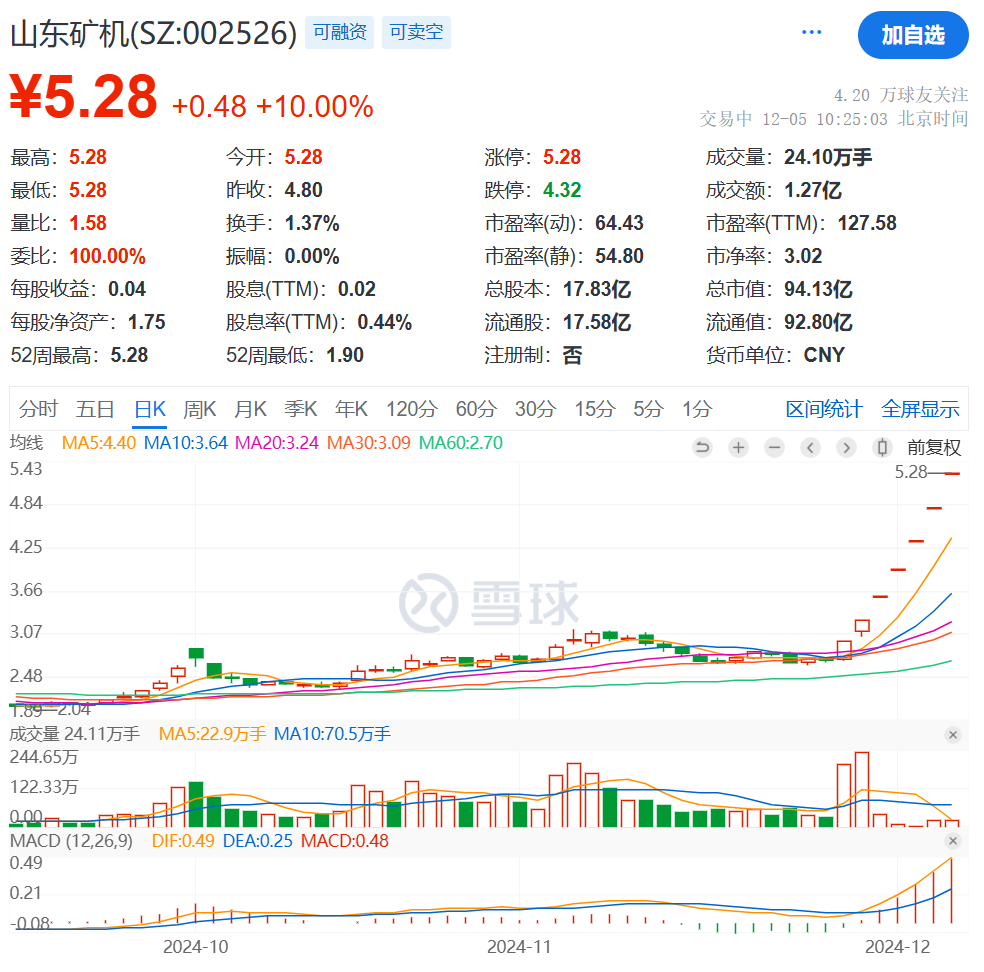The width and height of the screenshot is (984, 972).
Task: Add stock via 加自选 button
Action: tap(912, 36)
